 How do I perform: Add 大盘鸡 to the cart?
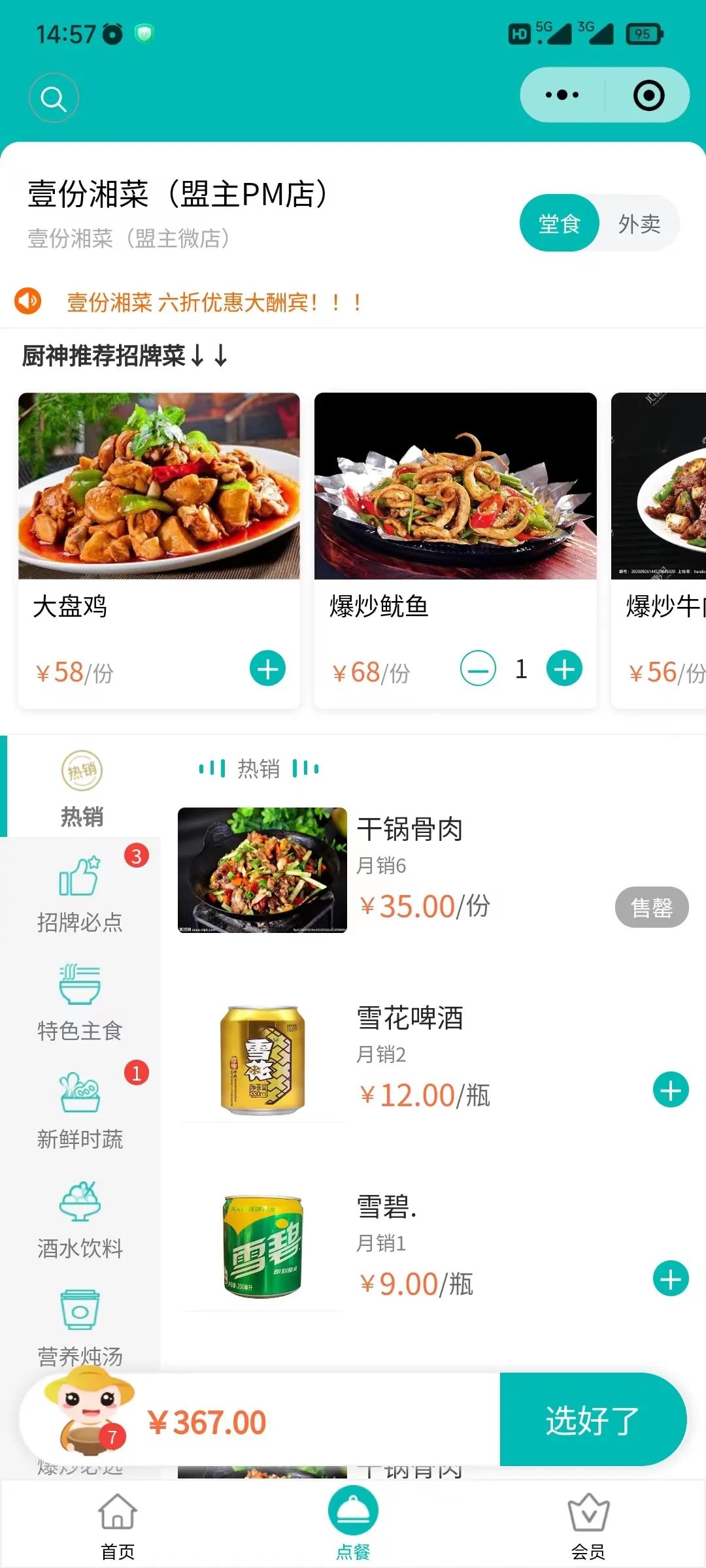(267, 669)
